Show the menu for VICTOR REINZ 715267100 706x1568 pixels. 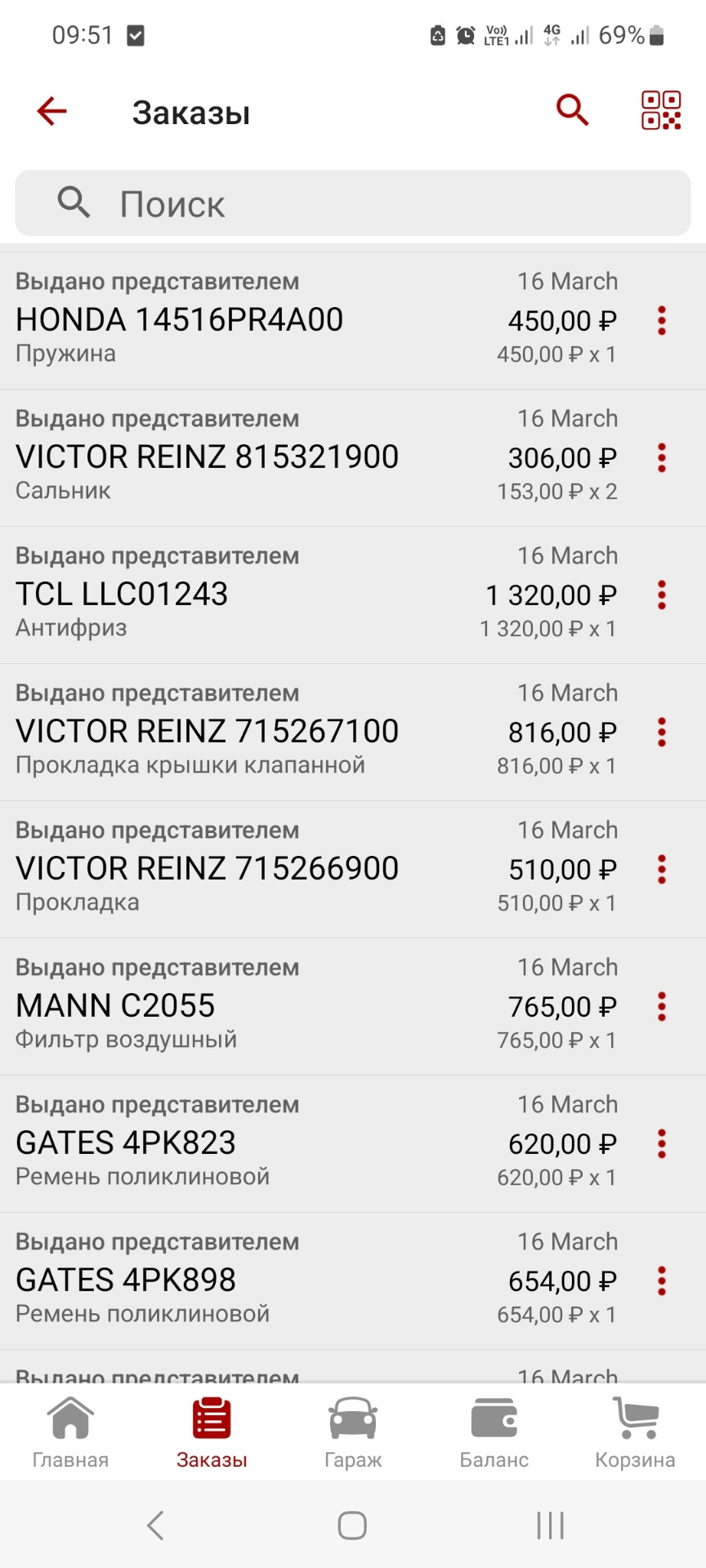[662, 733]
